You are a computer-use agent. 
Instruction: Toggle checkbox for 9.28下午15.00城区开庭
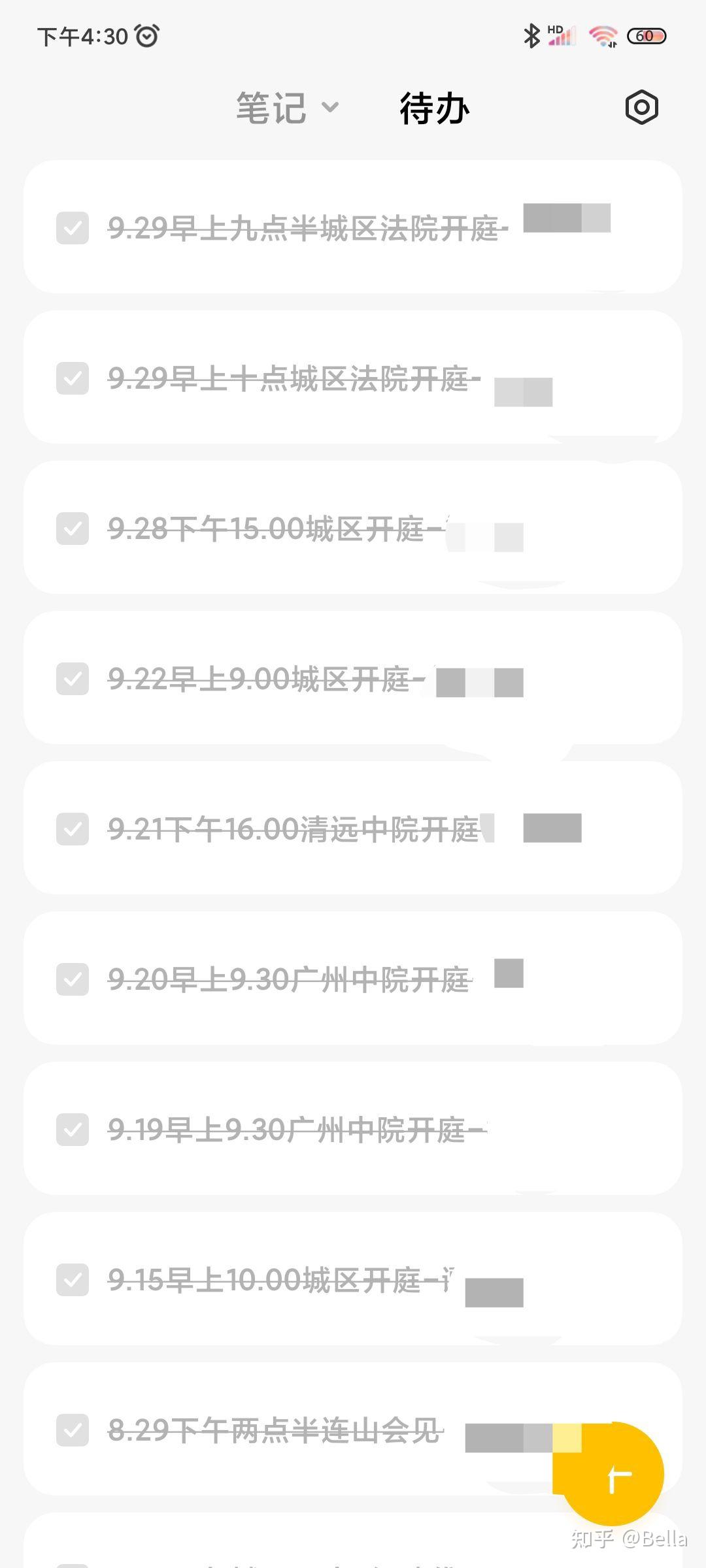click(73, 529)
